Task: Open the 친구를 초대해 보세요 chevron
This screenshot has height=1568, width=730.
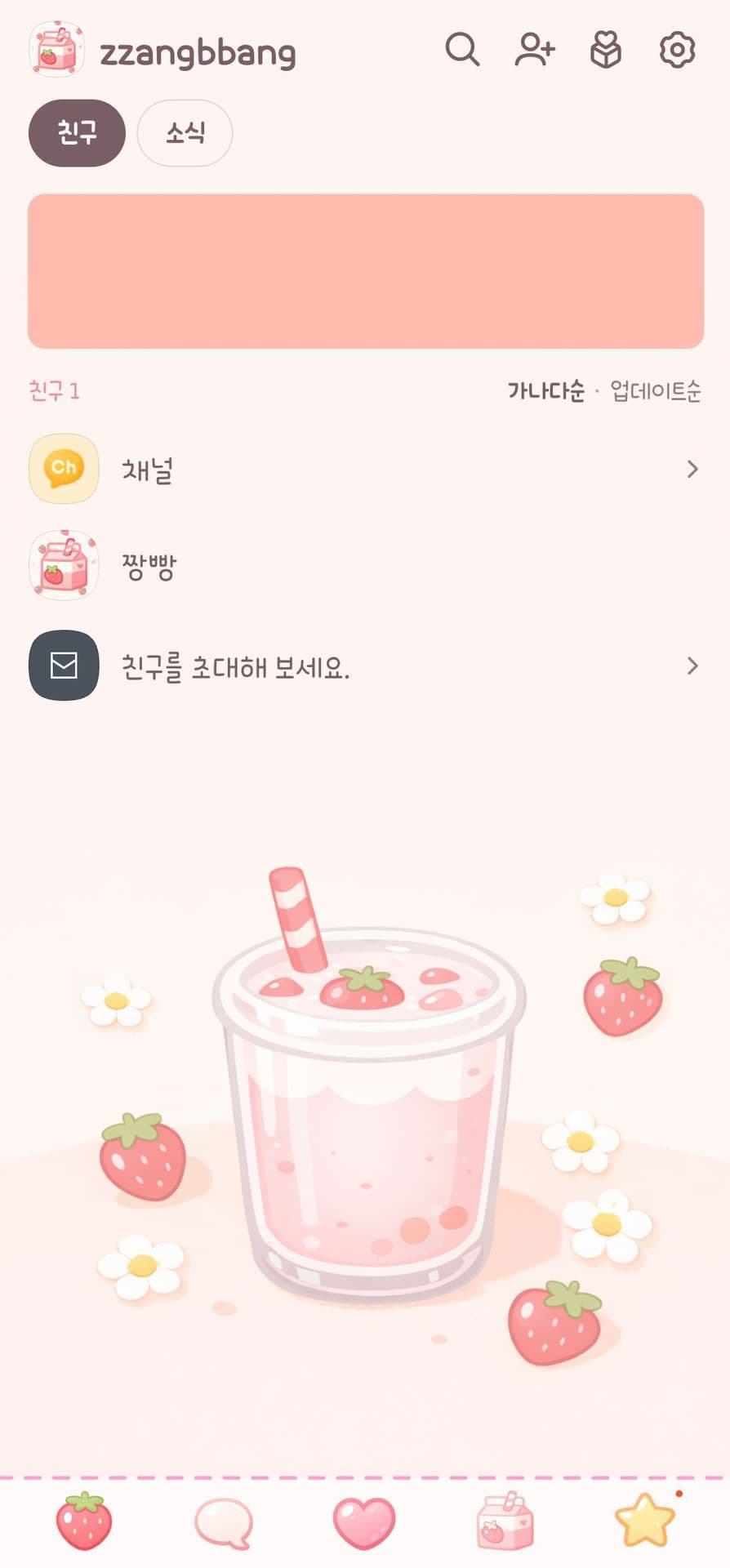Action: point(693,666)
